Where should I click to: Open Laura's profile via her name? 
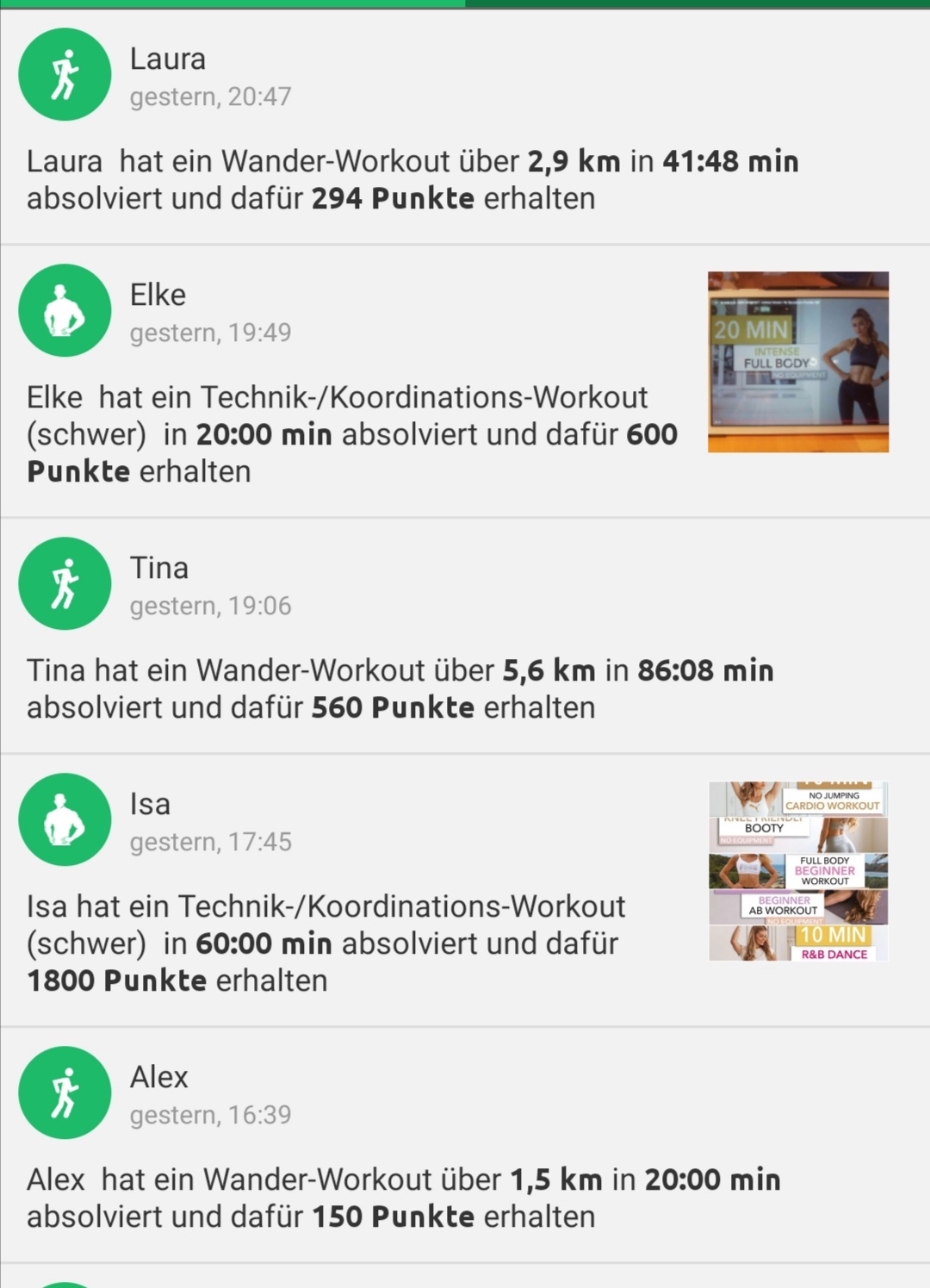click(169, 59)
